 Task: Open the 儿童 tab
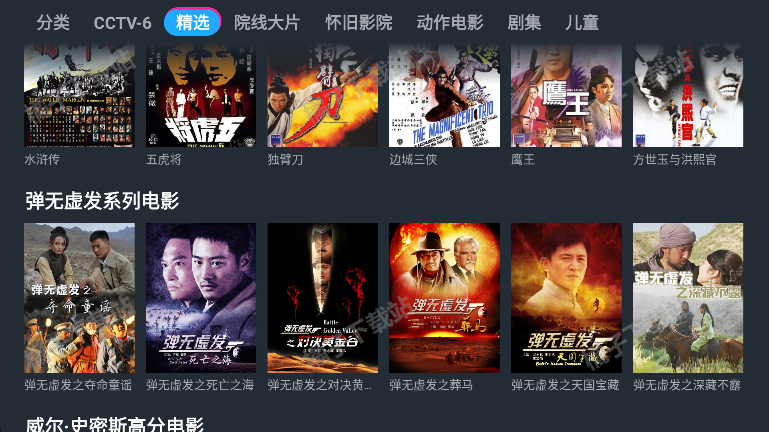582,23
